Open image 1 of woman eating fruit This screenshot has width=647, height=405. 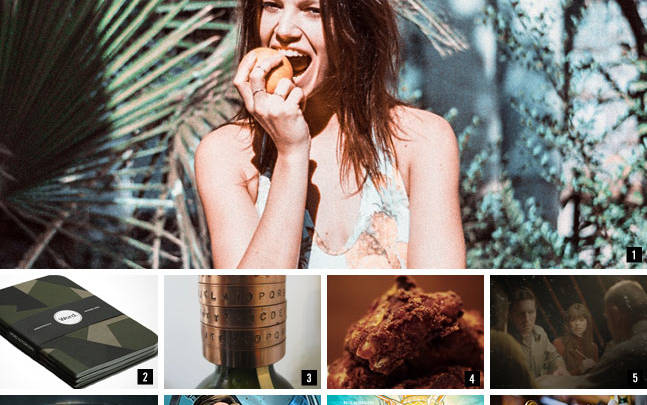(x=323, y=133)
